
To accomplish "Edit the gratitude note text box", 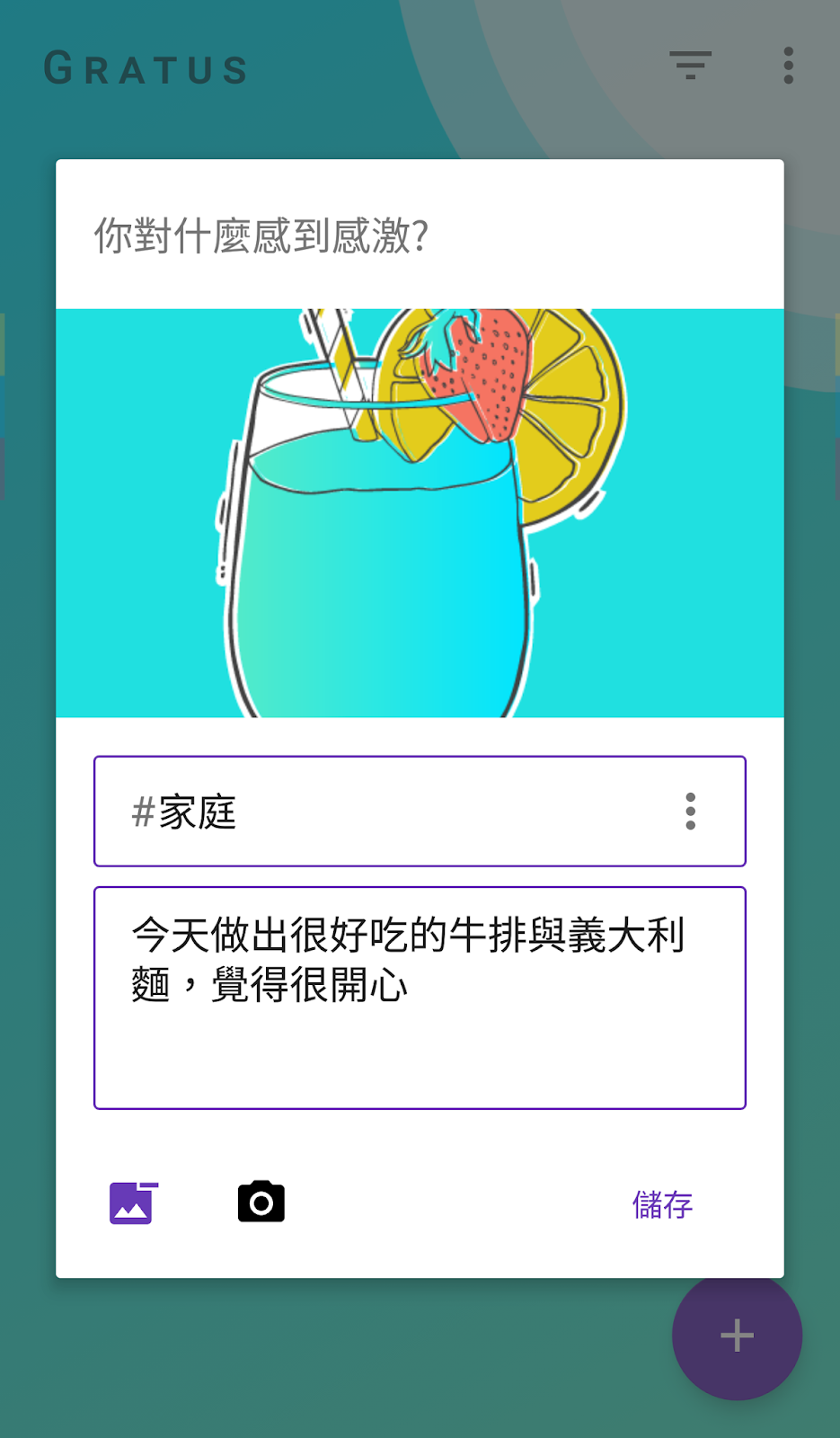I will pos(420,998).
